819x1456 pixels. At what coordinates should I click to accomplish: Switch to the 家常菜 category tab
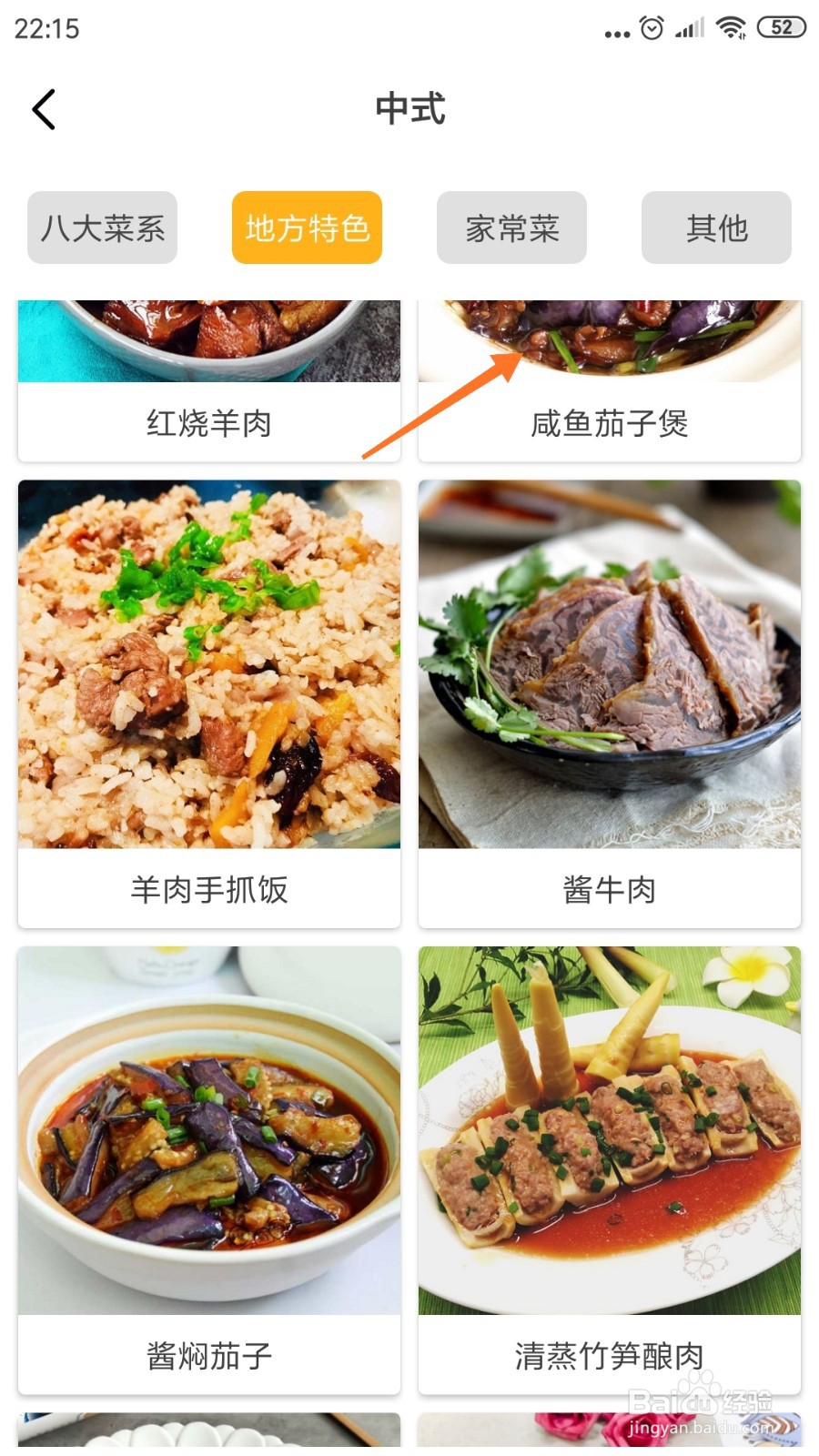pos(511,228)
